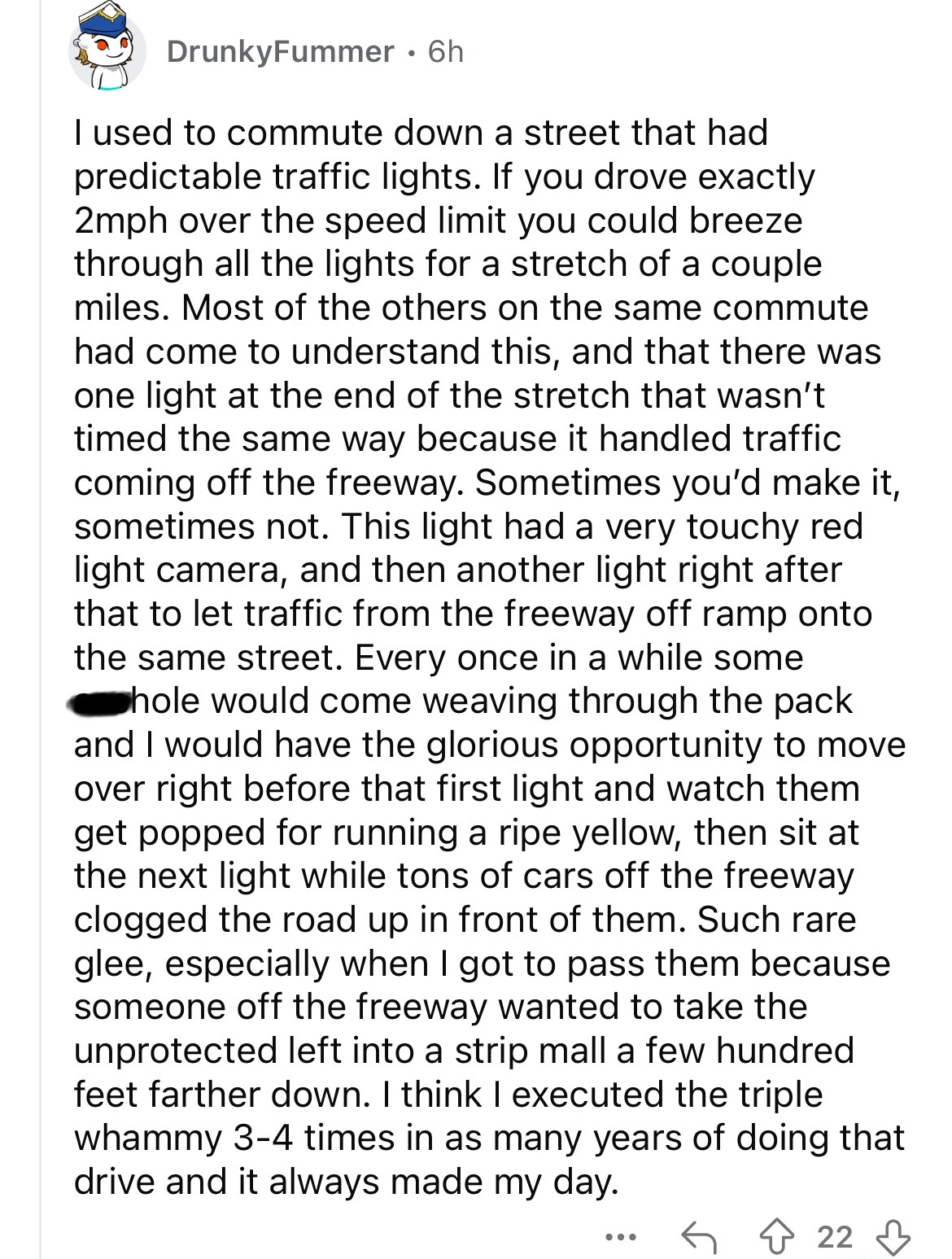This screenshot has width=952, height=1259.
Task: Open the DrunkyFummer username link
Action: click(x=279, y=52)
